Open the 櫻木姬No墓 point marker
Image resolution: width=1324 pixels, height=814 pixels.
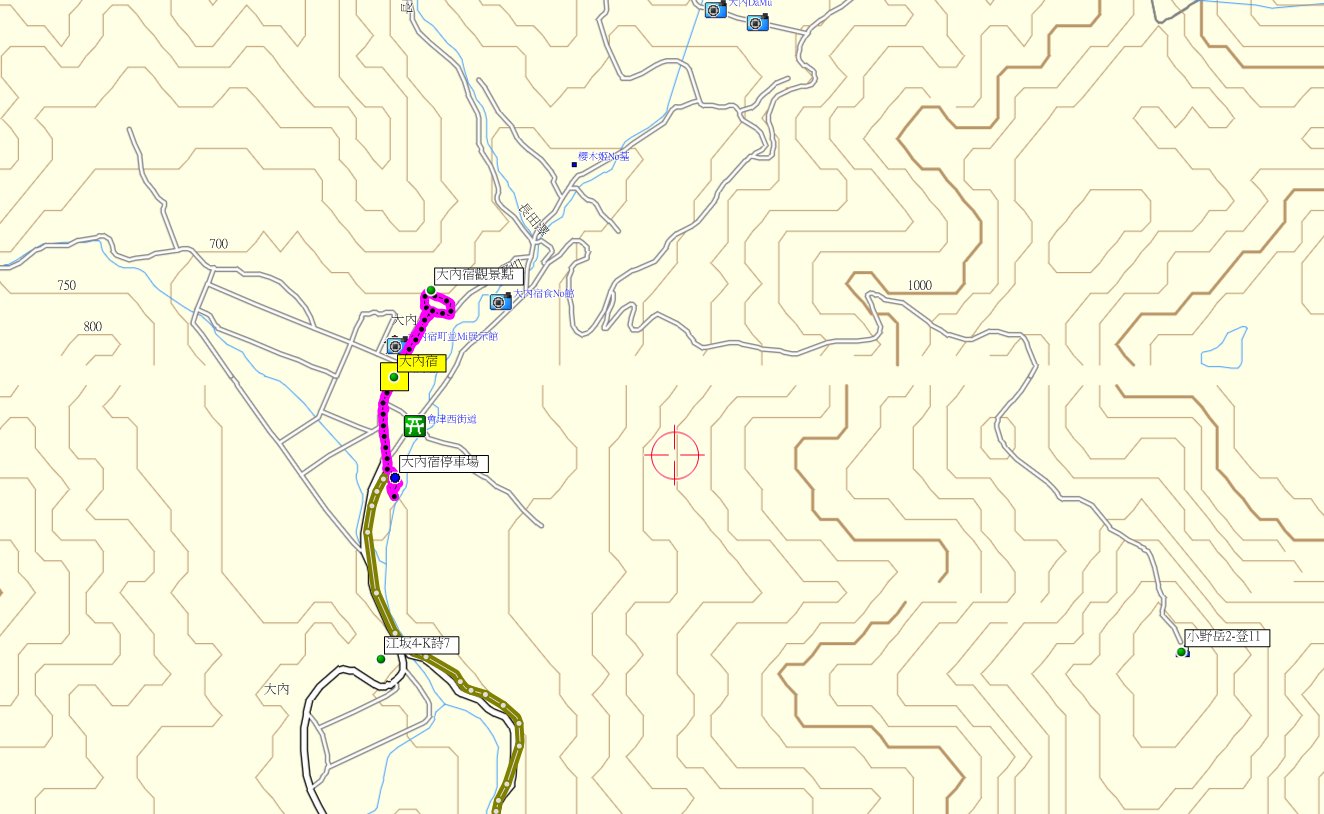(575, 165)
